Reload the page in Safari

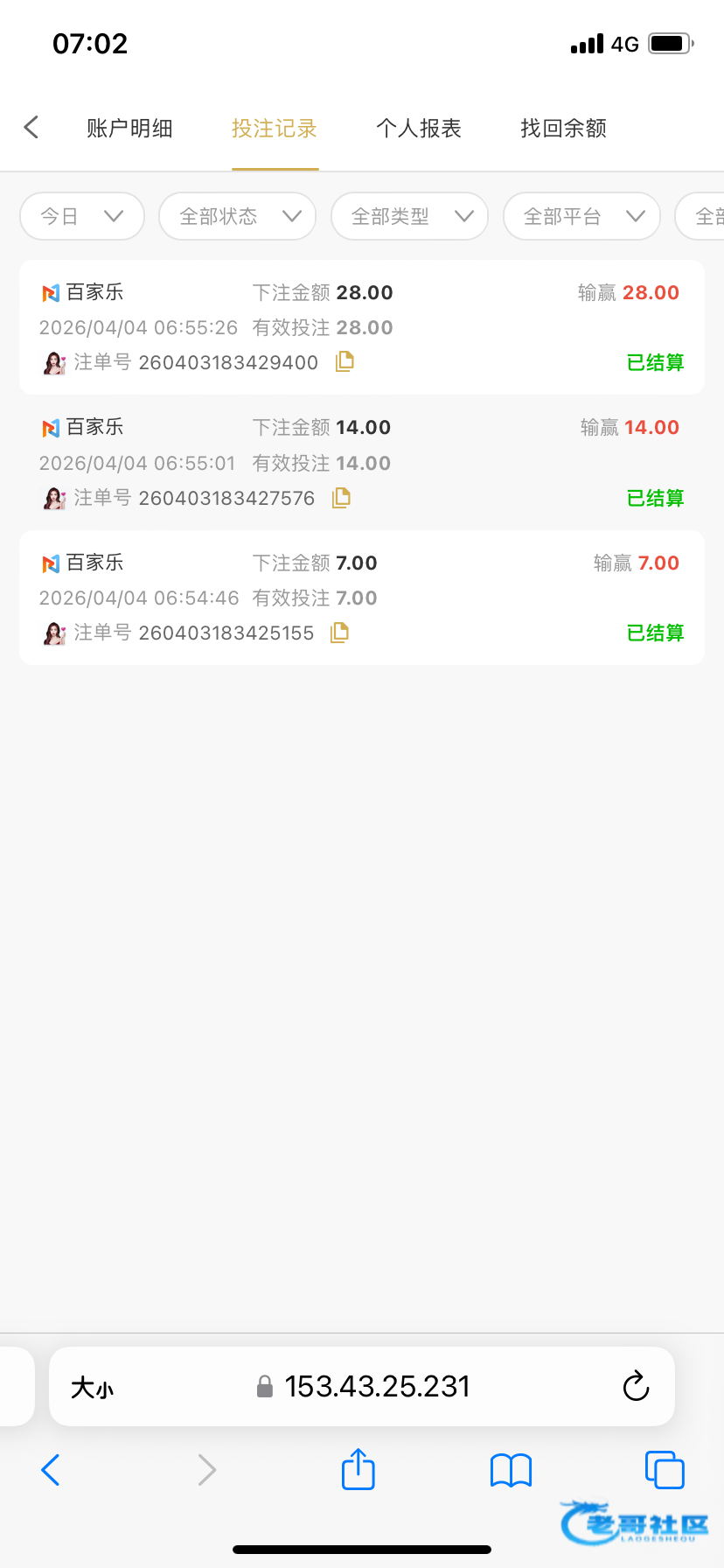(636, 1386)
